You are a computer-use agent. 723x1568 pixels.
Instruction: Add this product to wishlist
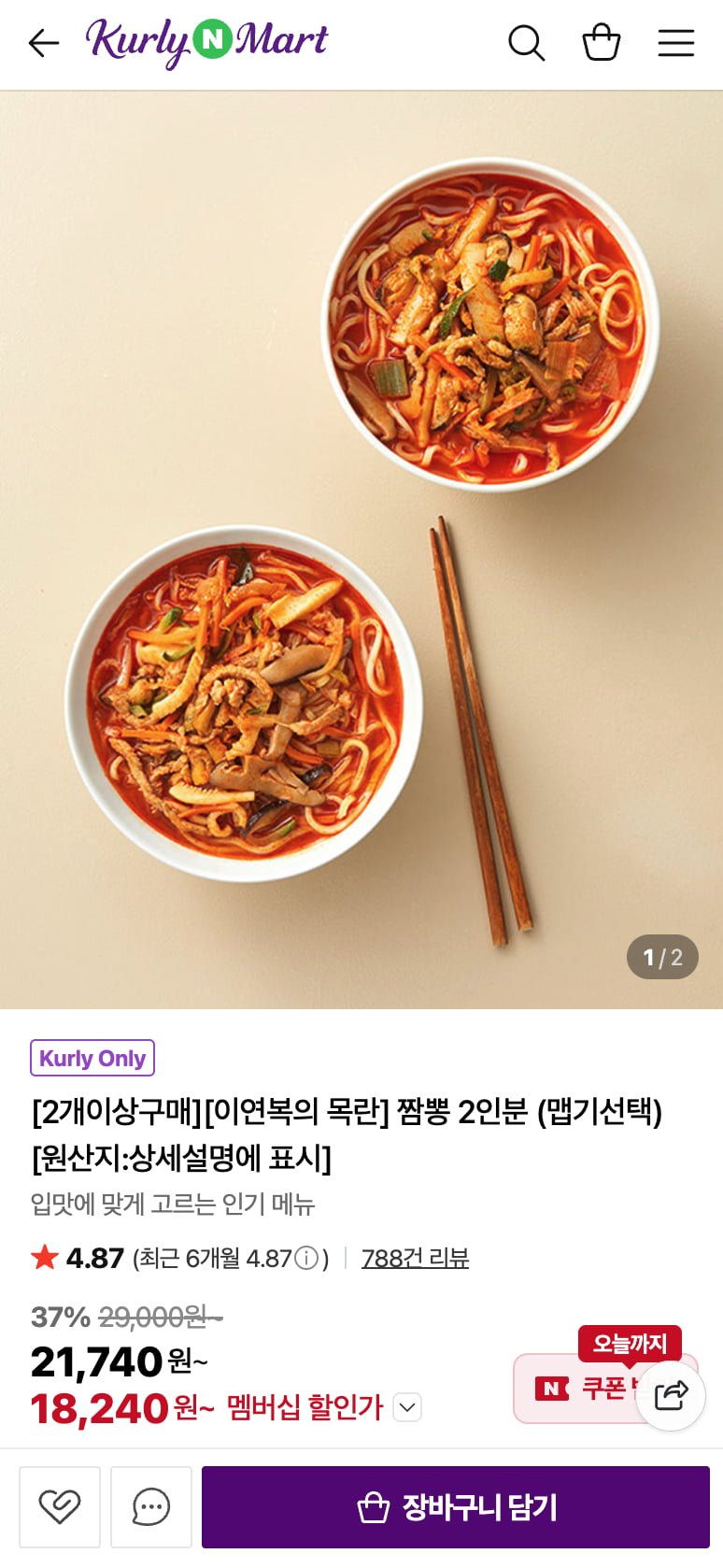coord(60,1506)
